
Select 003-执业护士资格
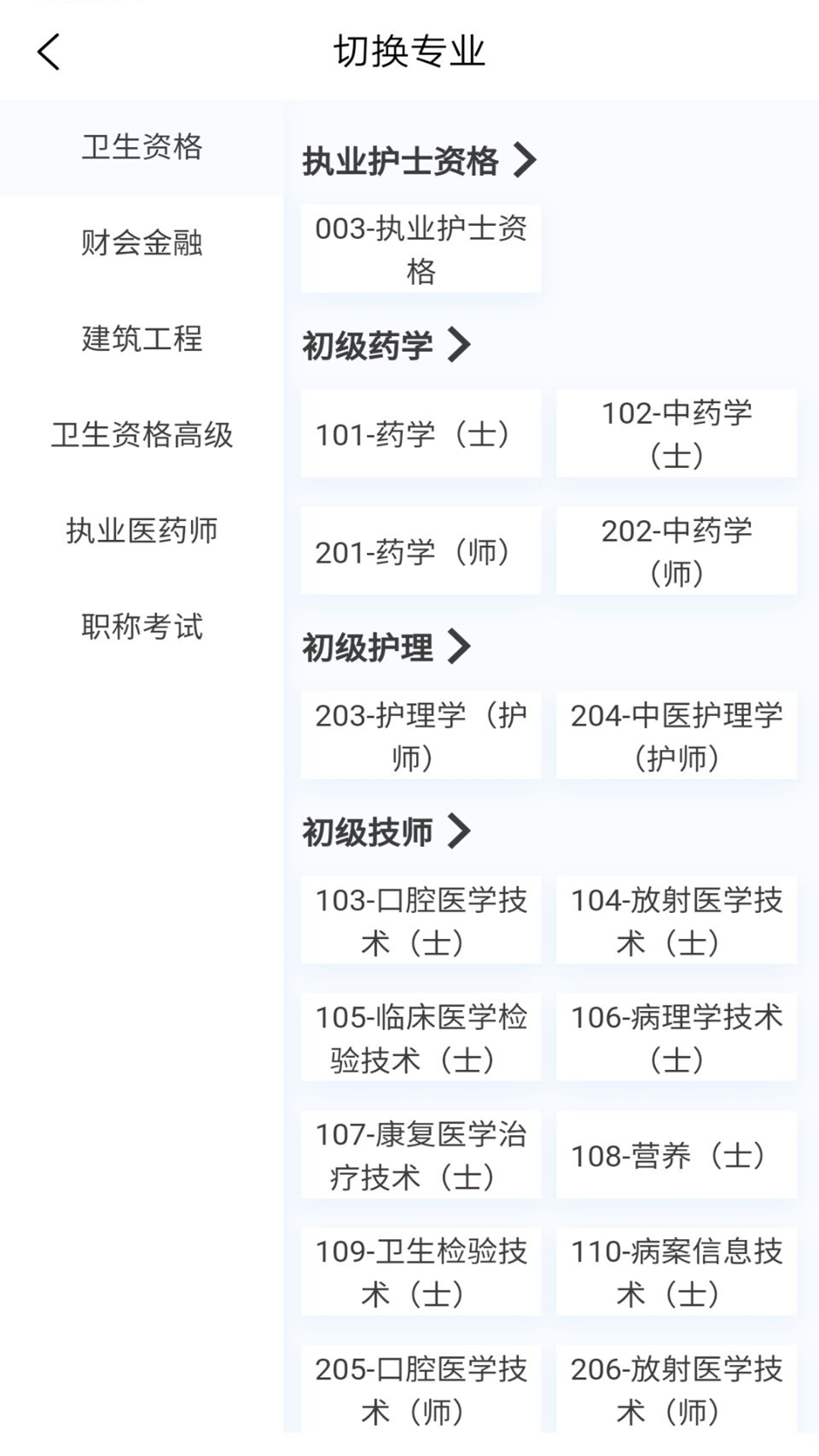422,249
